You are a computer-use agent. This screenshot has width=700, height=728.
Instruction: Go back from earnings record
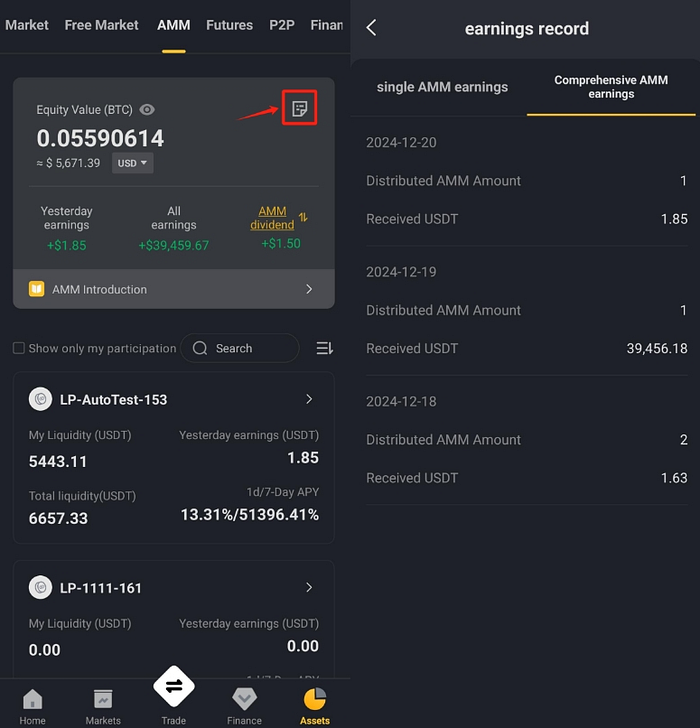371,28
